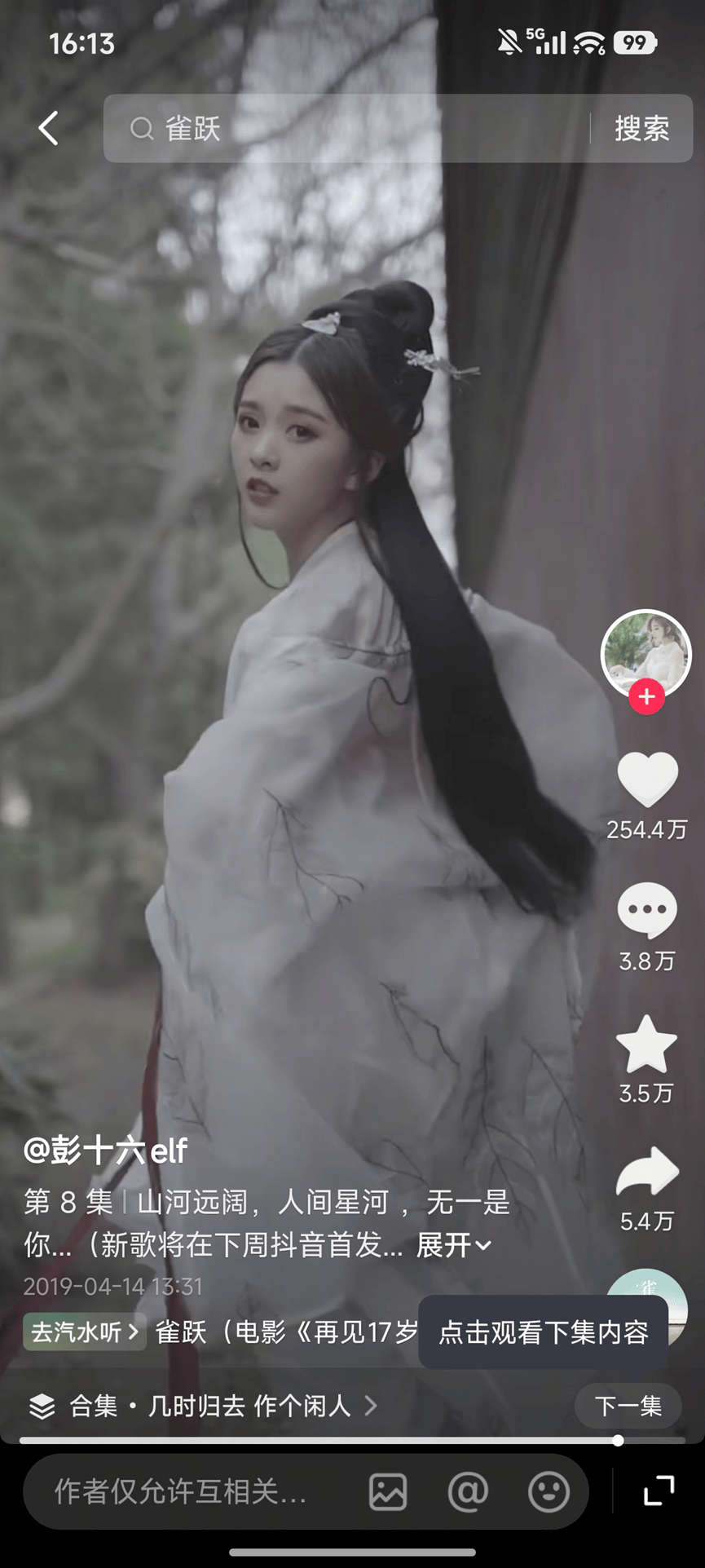This screenshot has width=705, height=1568.
Task: Like this video with the heart
Action: coord(647,780)
